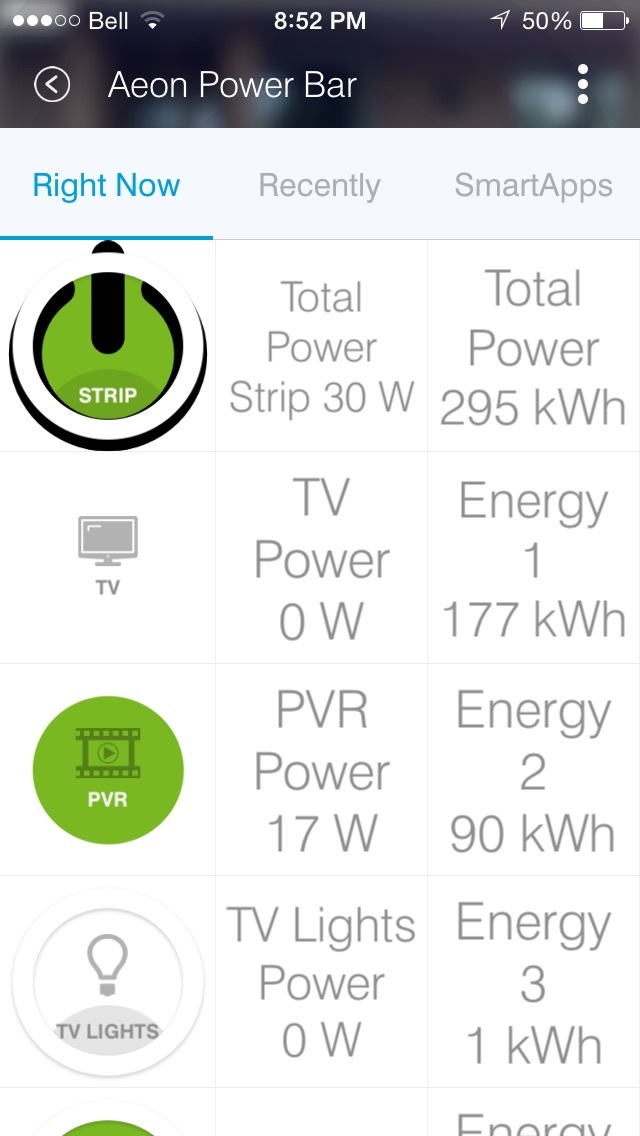Toggle the STRIP power switch
The height and width of the screenshot is (1136, 640).
click(x=107, y=346)
